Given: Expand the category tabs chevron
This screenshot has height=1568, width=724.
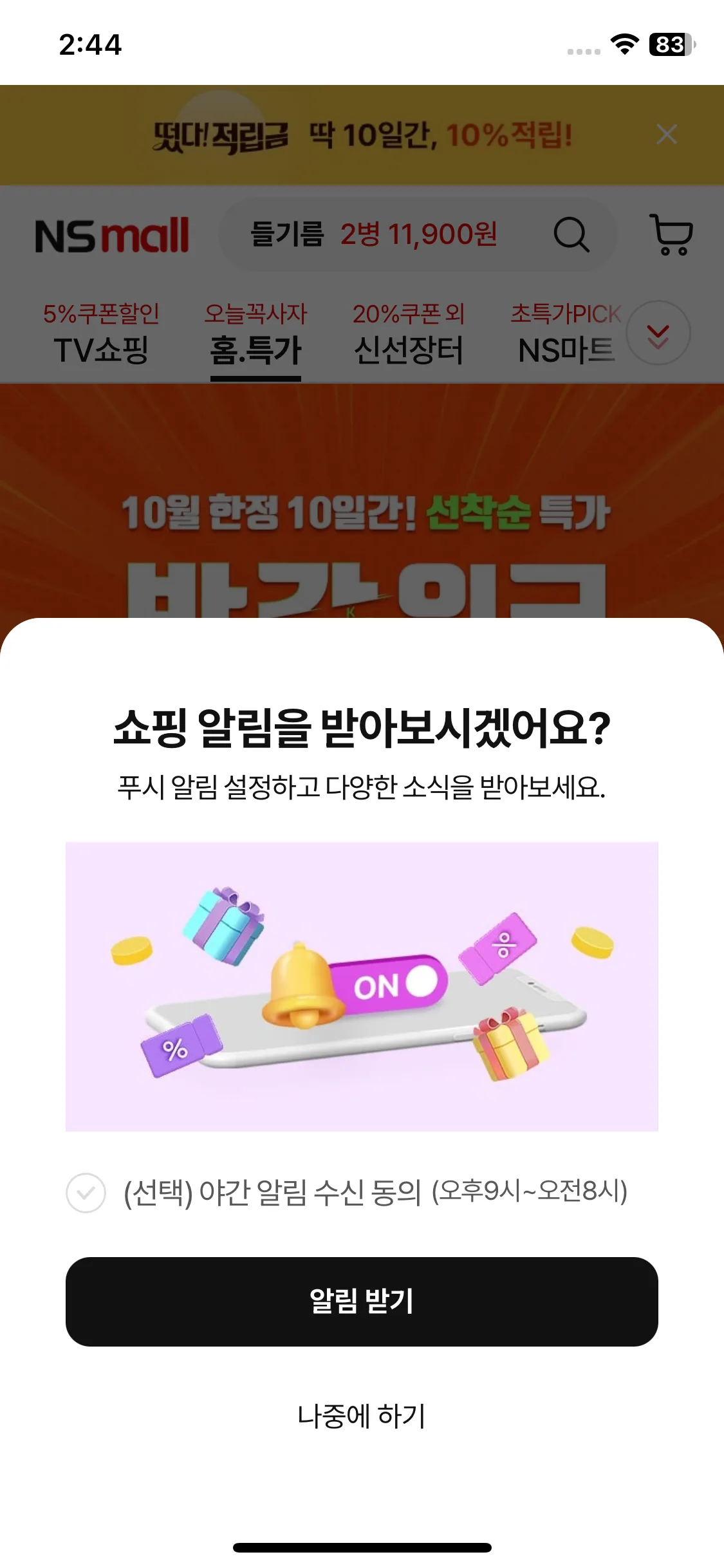Looking at the screenshot, I should (x=658, y=333).
